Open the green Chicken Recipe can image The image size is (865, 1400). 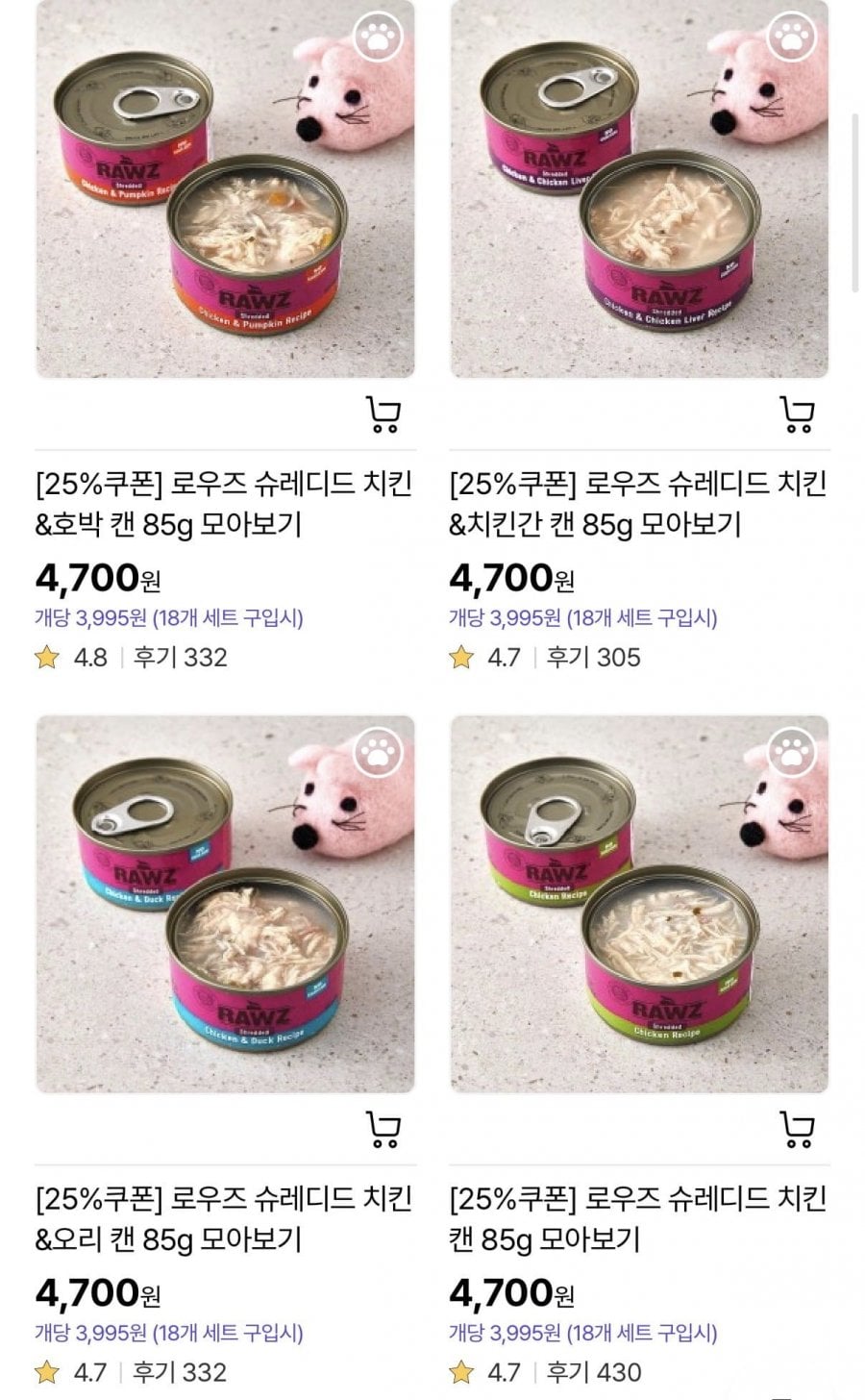pyautogui.click(x=639, y=904)
